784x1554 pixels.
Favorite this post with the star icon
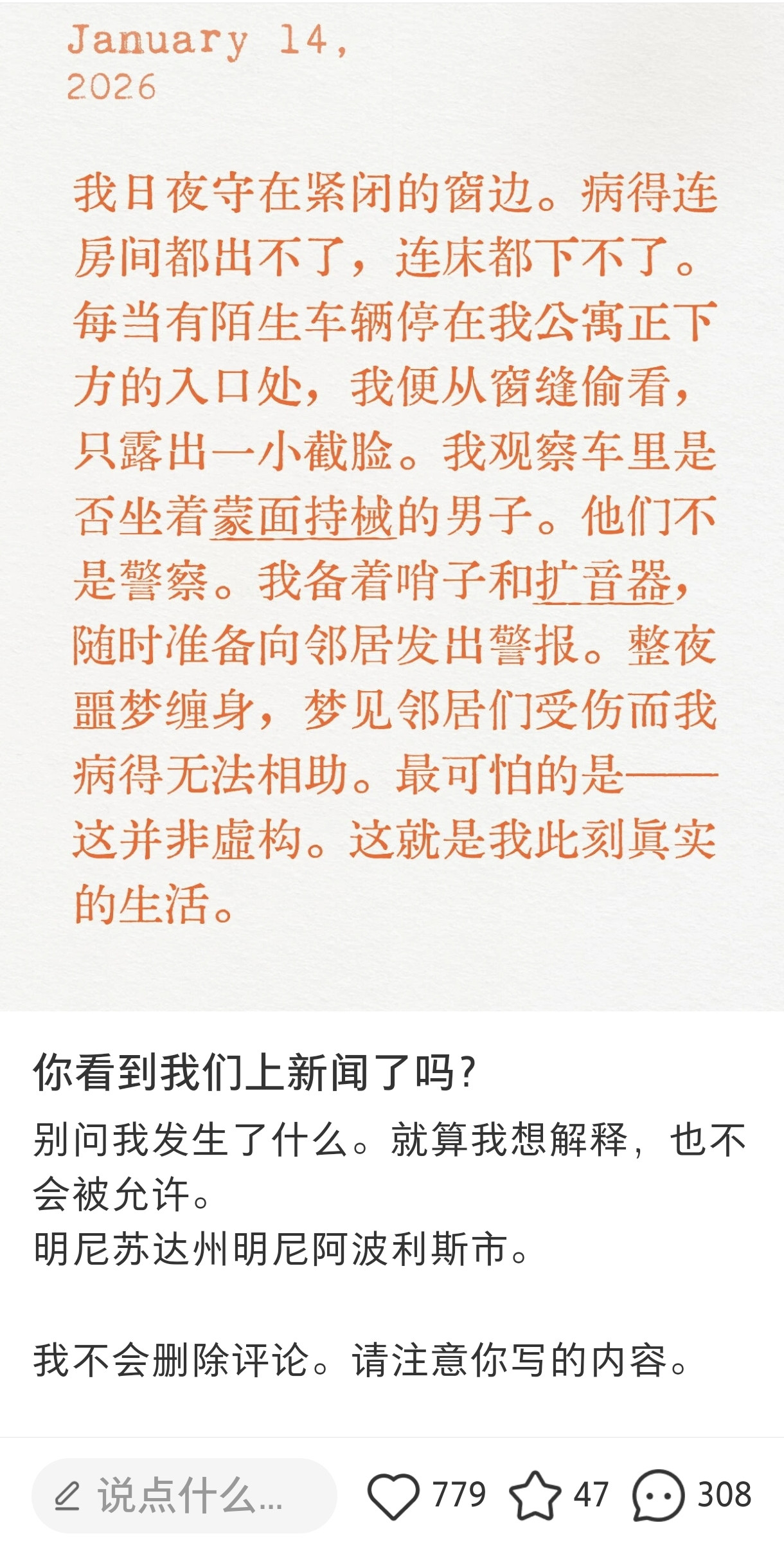pyautogui.click(x=535, y=1495)
